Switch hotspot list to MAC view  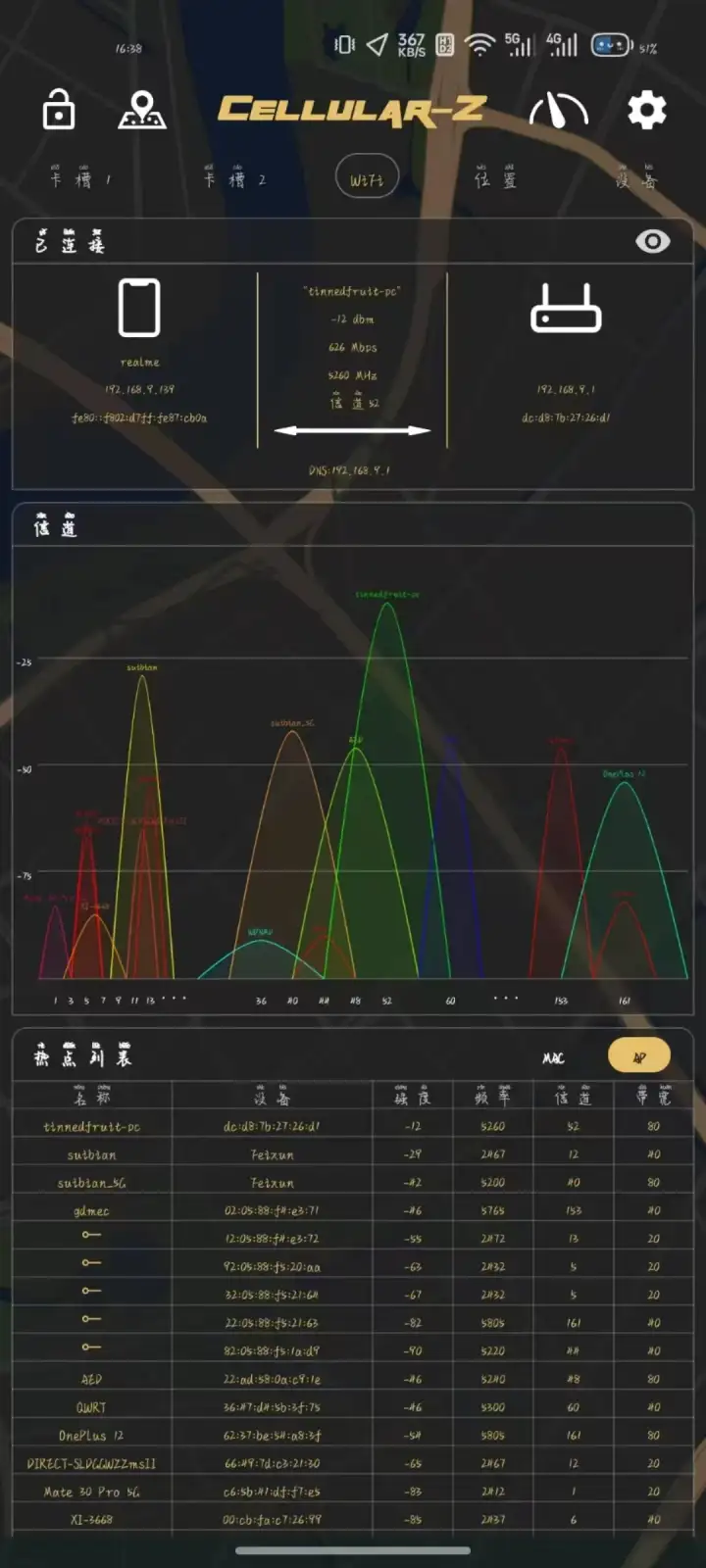(553, 1058)
